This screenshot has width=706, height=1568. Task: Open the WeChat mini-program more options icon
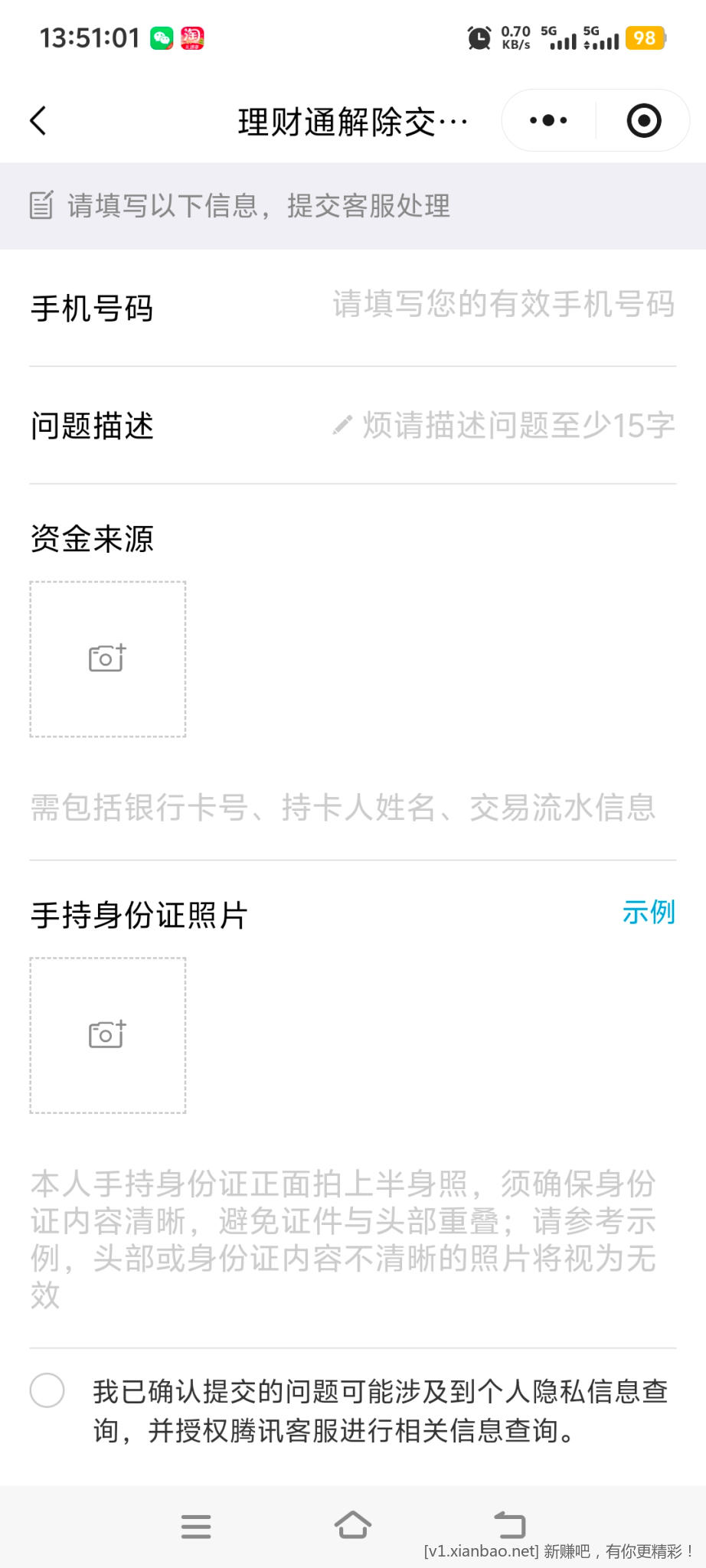point(546,120)
